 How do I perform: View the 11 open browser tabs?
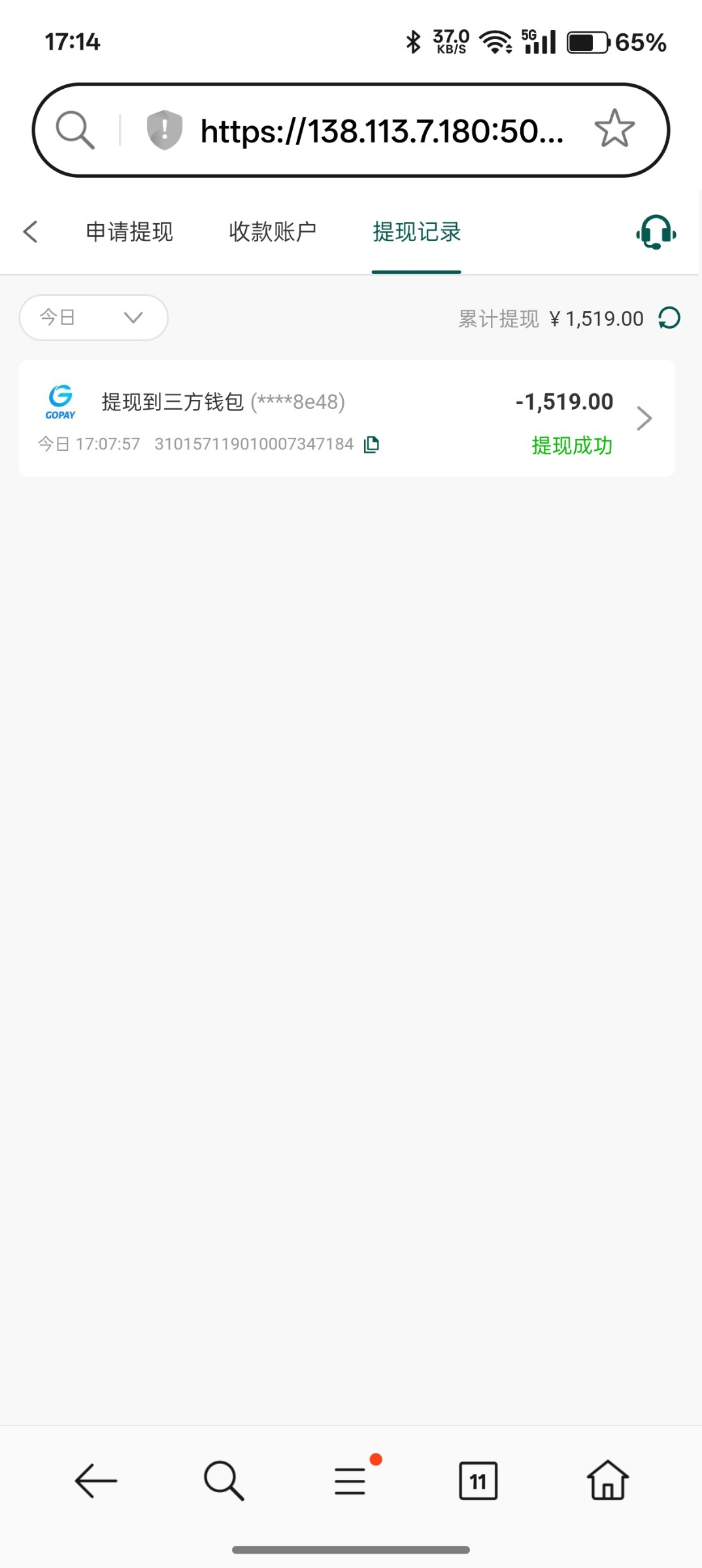[478, 1480]
